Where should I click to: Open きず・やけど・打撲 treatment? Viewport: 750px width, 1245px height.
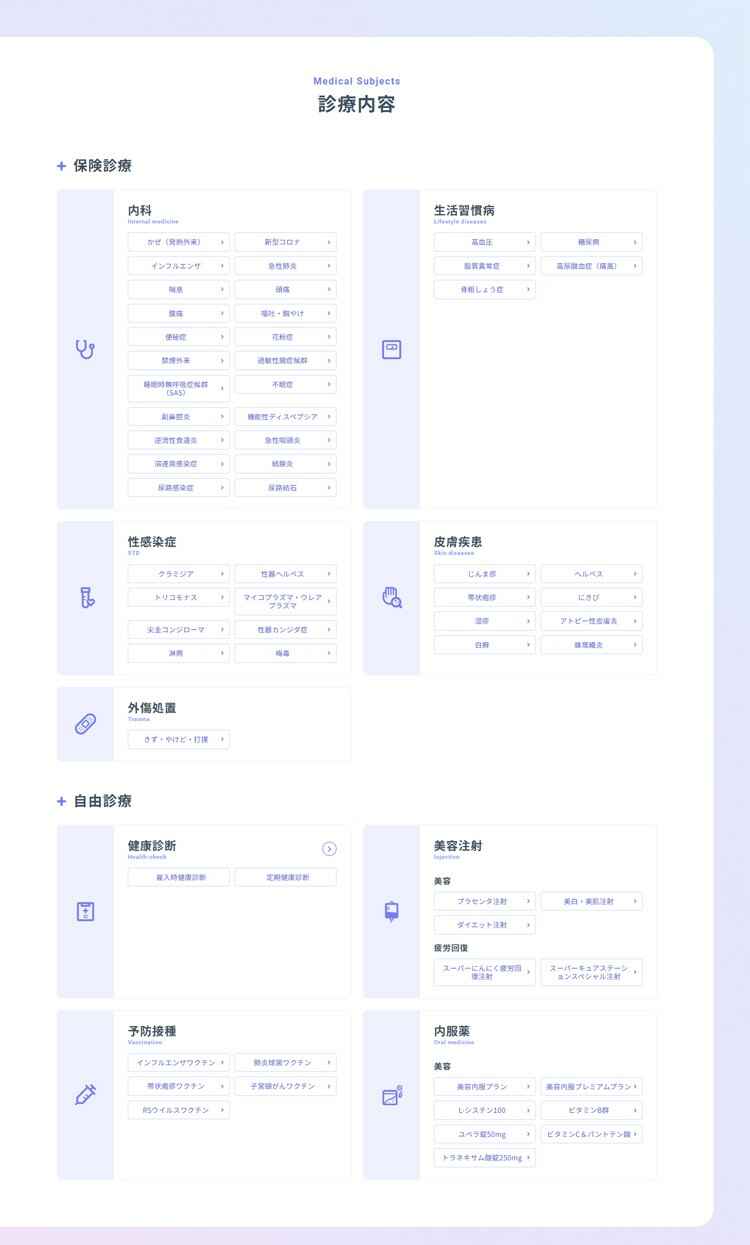click(x=178, y=739)
